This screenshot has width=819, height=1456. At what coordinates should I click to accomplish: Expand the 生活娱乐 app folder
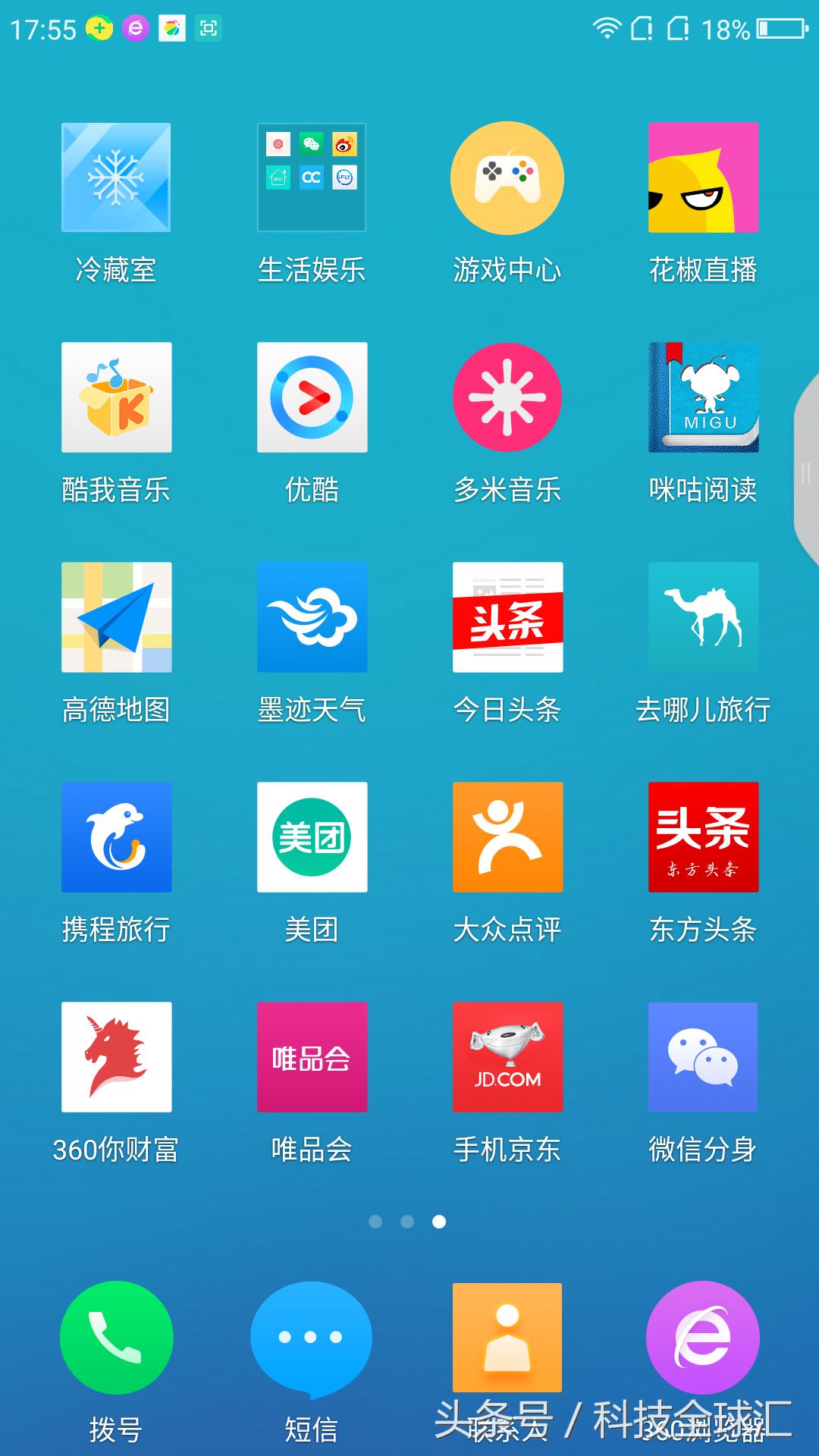312,178
